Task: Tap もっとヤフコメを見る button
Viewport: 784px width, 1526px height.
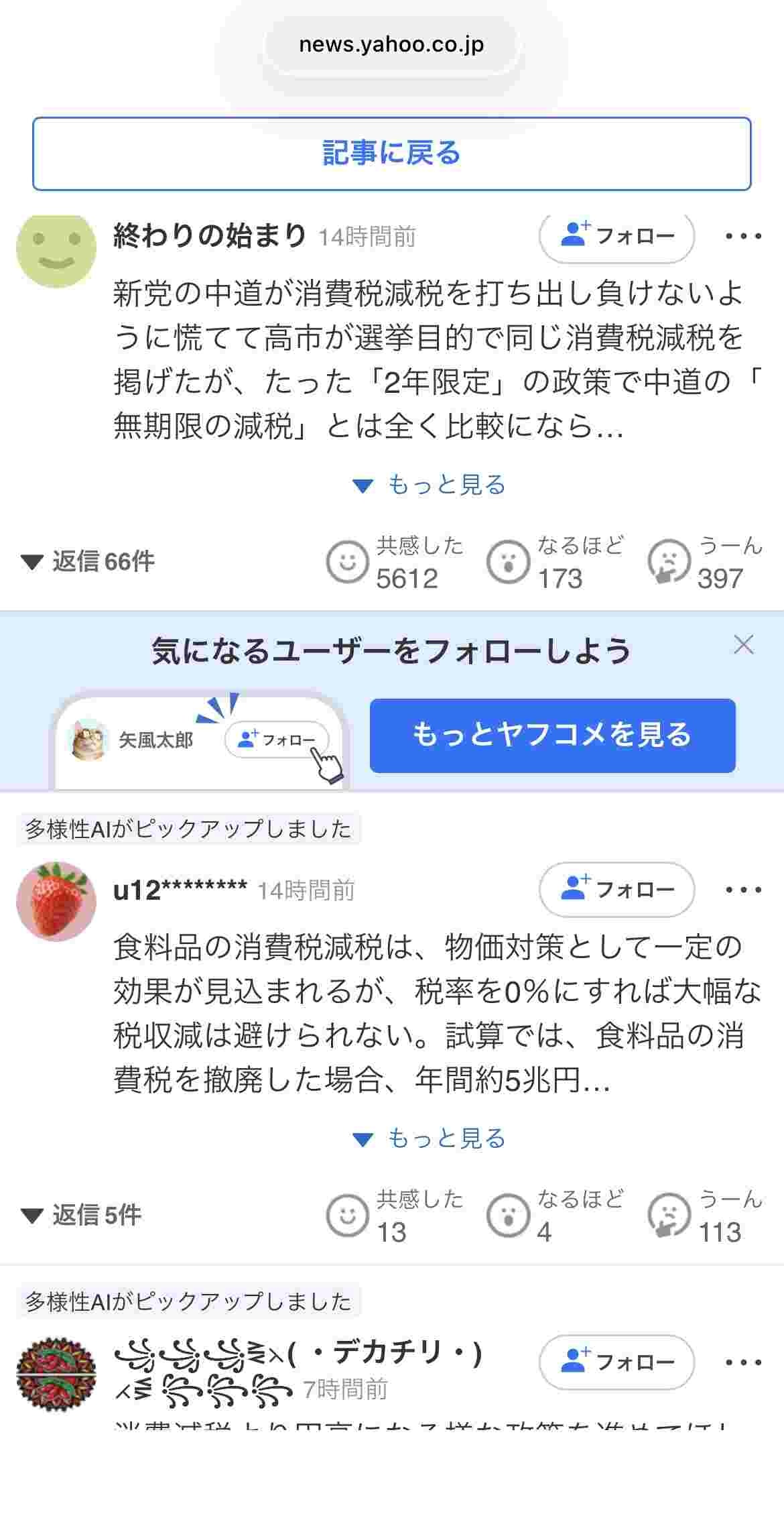Action: point(552,736)
